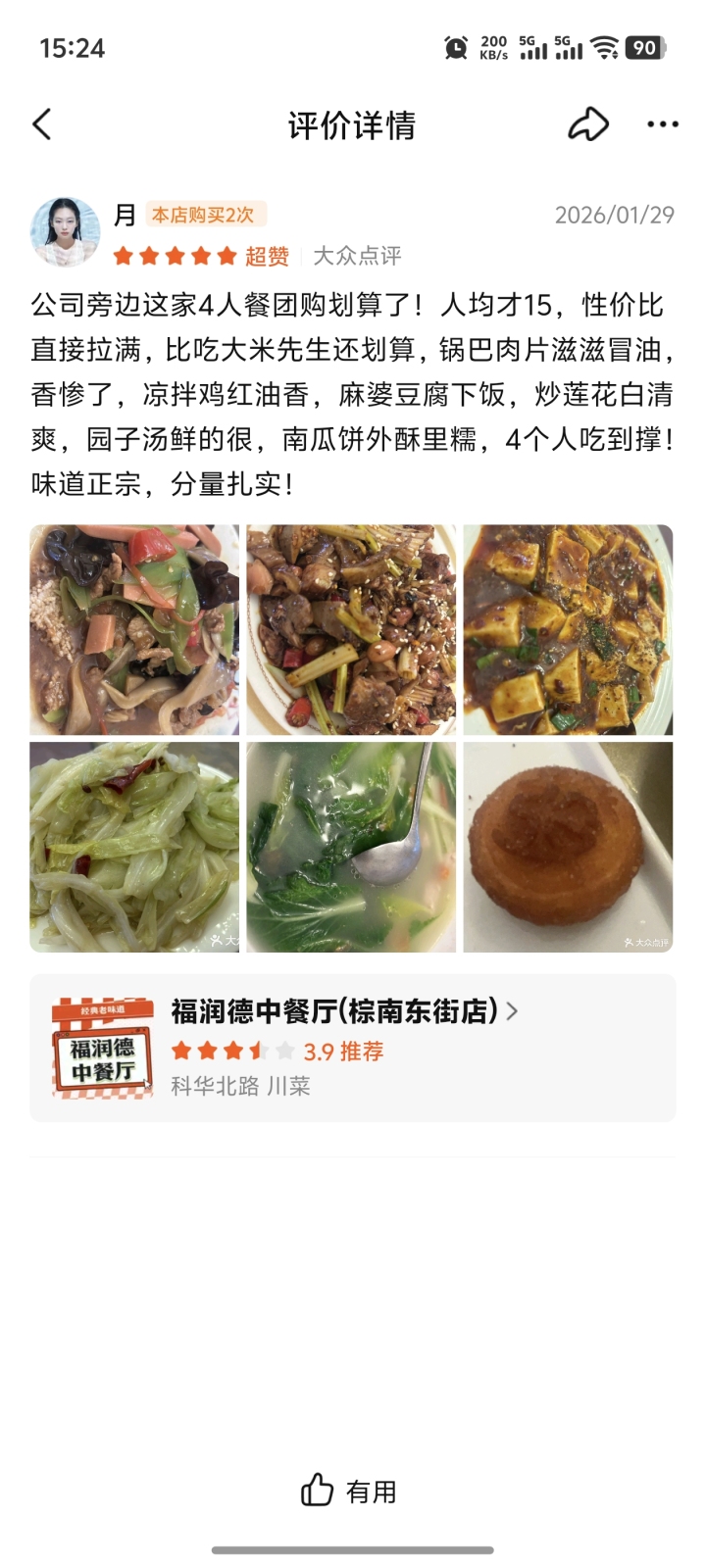The image size is (706, 1568).
Task: Tap the 福润德中餐厅 restaurant logo
Action: (x=101, y=1045)
